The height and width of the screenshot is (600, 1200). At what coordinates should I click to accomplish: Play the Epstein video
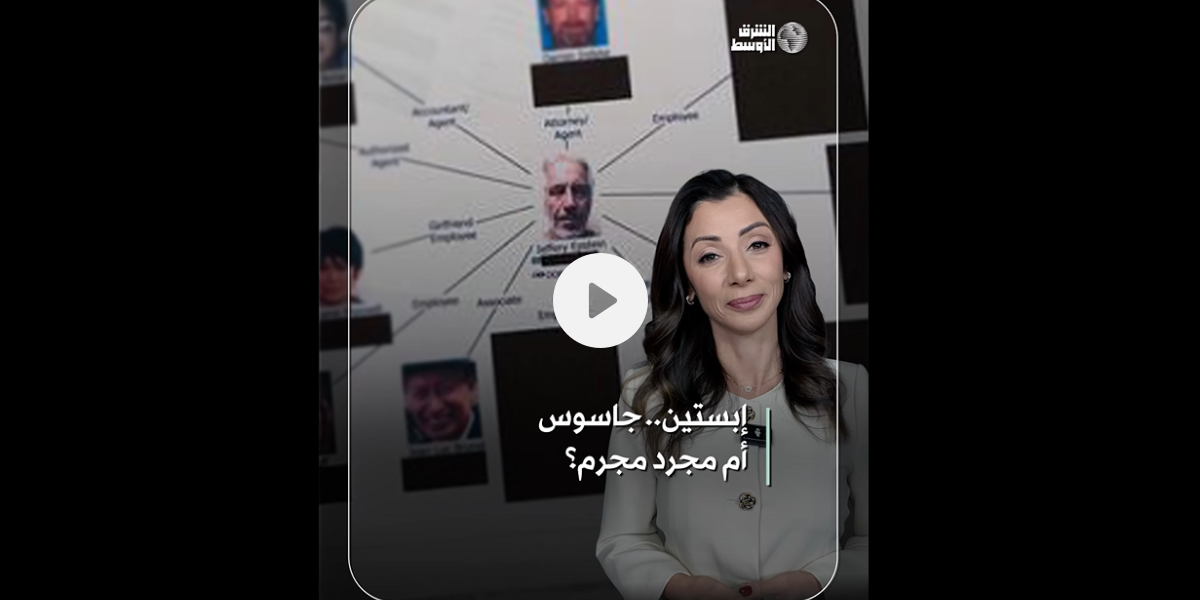600,300
